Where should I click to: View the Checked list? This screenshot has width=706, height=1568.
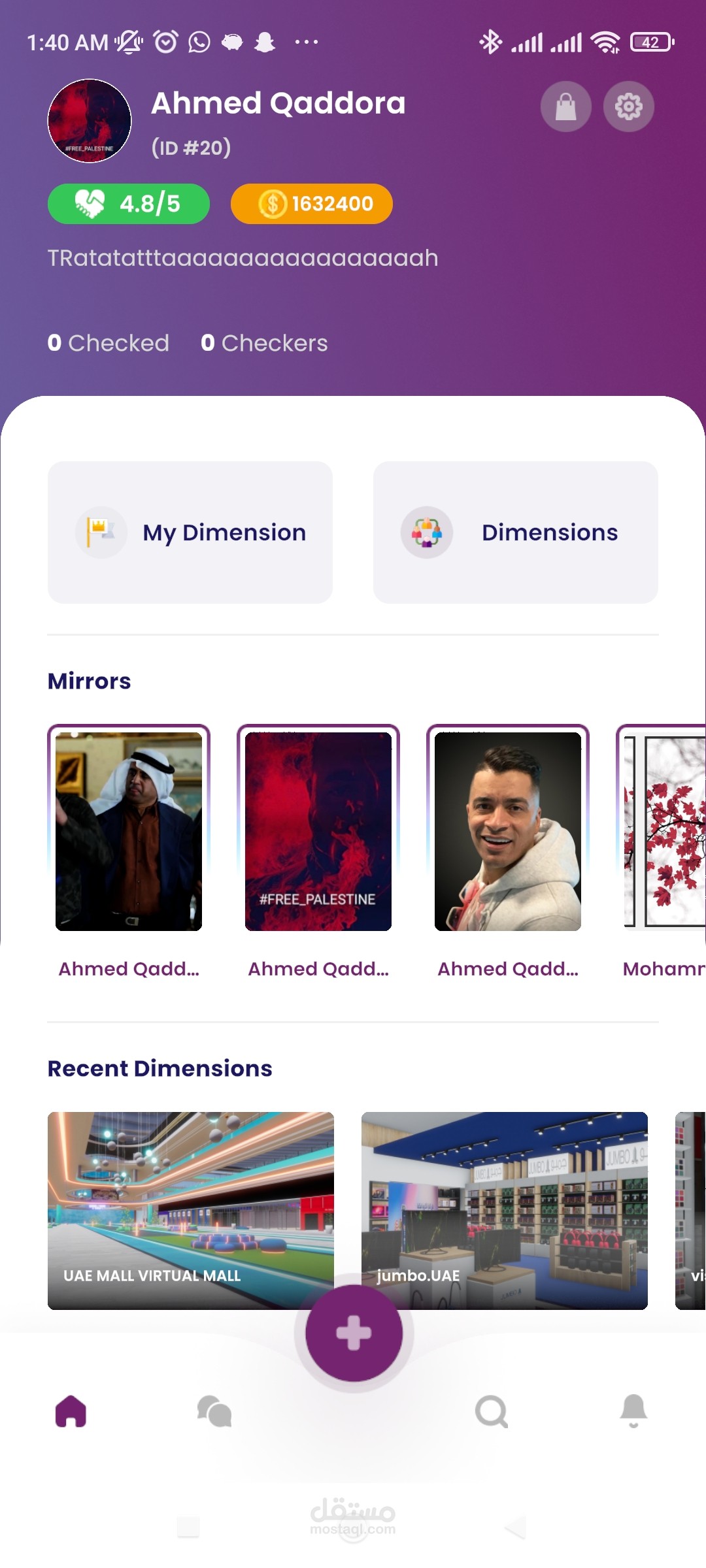[x=109, y=343]
